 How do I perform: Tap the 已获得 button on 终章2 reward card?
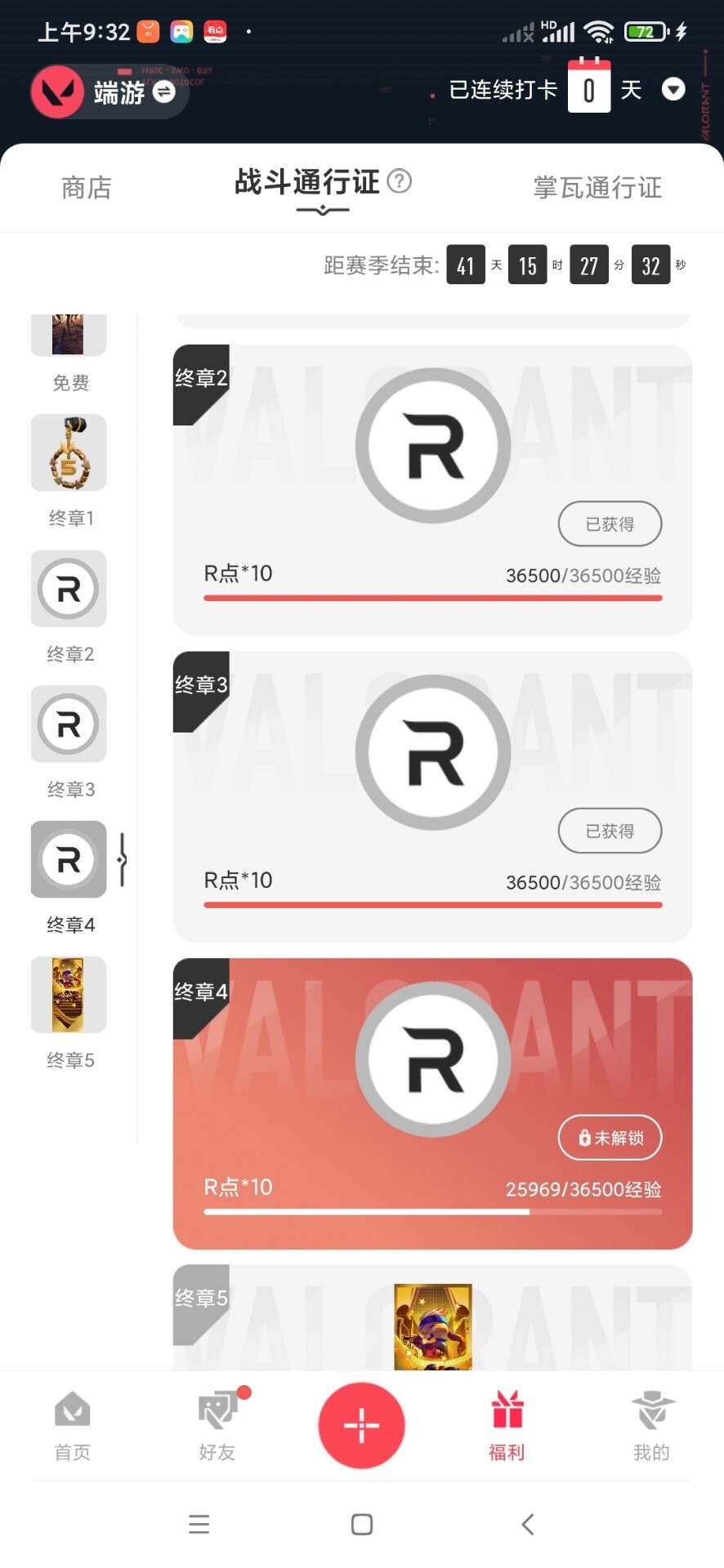(x=610, y=523)
